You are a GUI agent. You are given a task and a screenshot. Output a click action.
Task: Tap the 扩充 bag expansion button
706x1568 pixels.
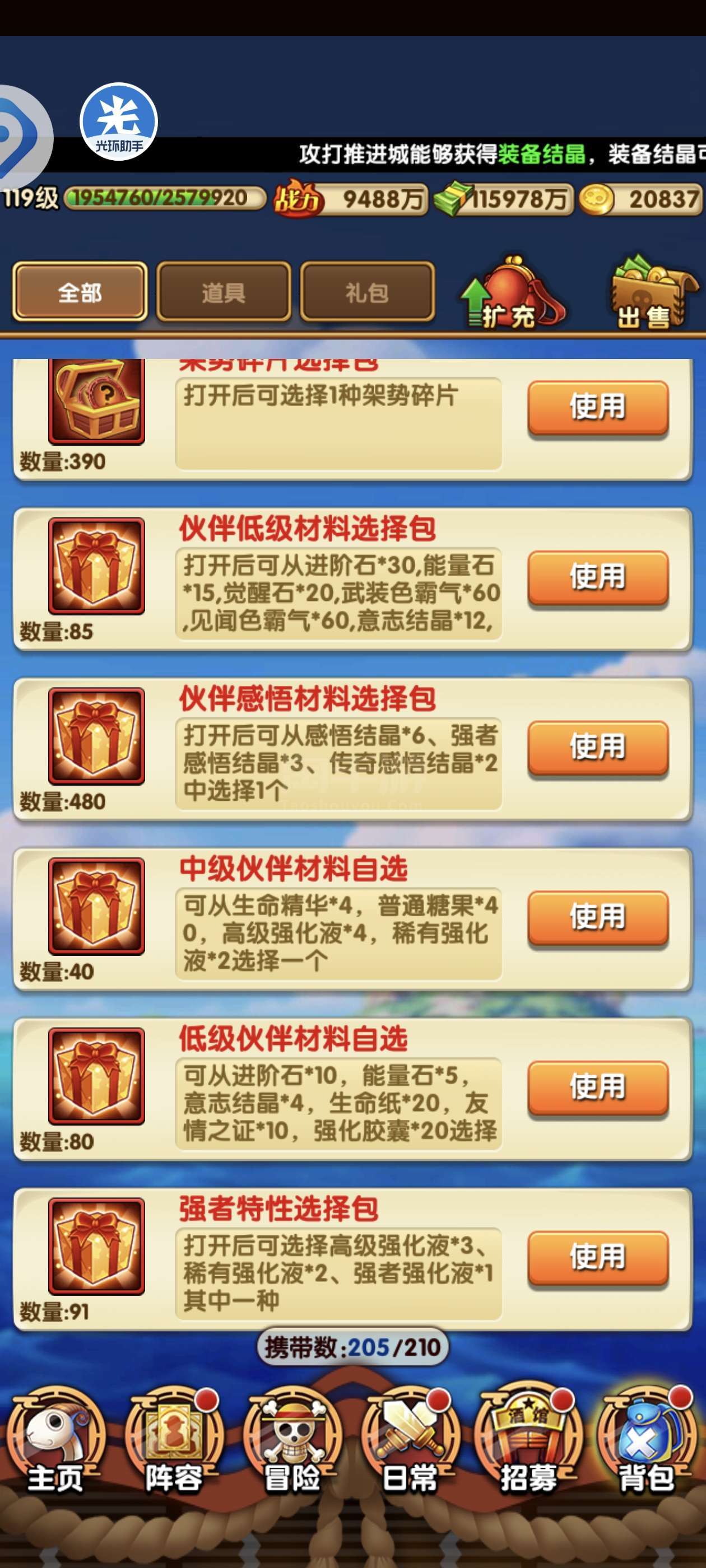coord(512,292)
